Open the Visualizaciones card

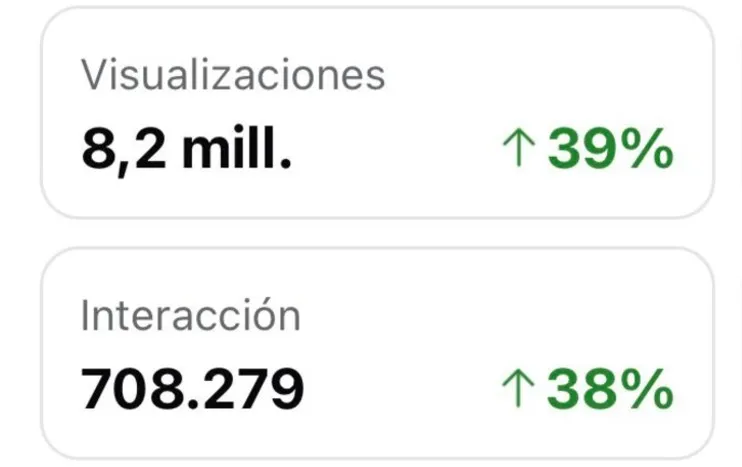coord(377,113)
